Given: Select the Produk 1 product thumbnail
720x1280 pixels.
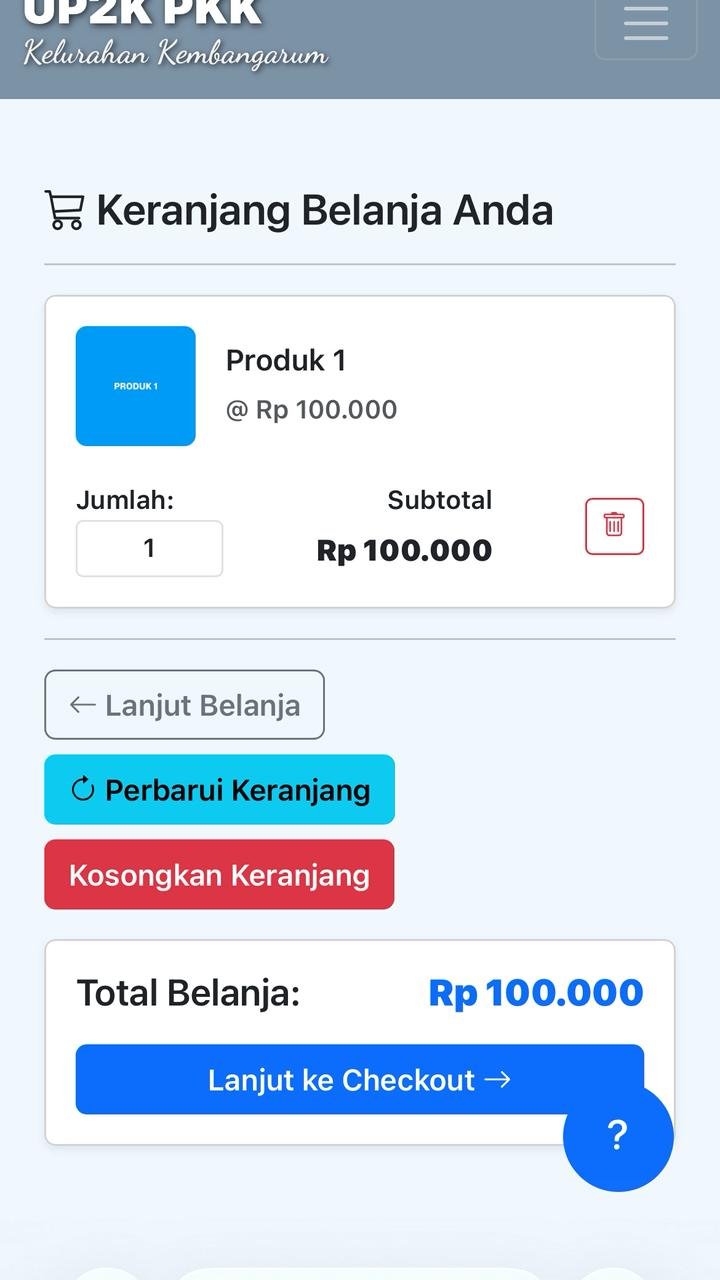Looking at the screenshot, I should [135, 386].
